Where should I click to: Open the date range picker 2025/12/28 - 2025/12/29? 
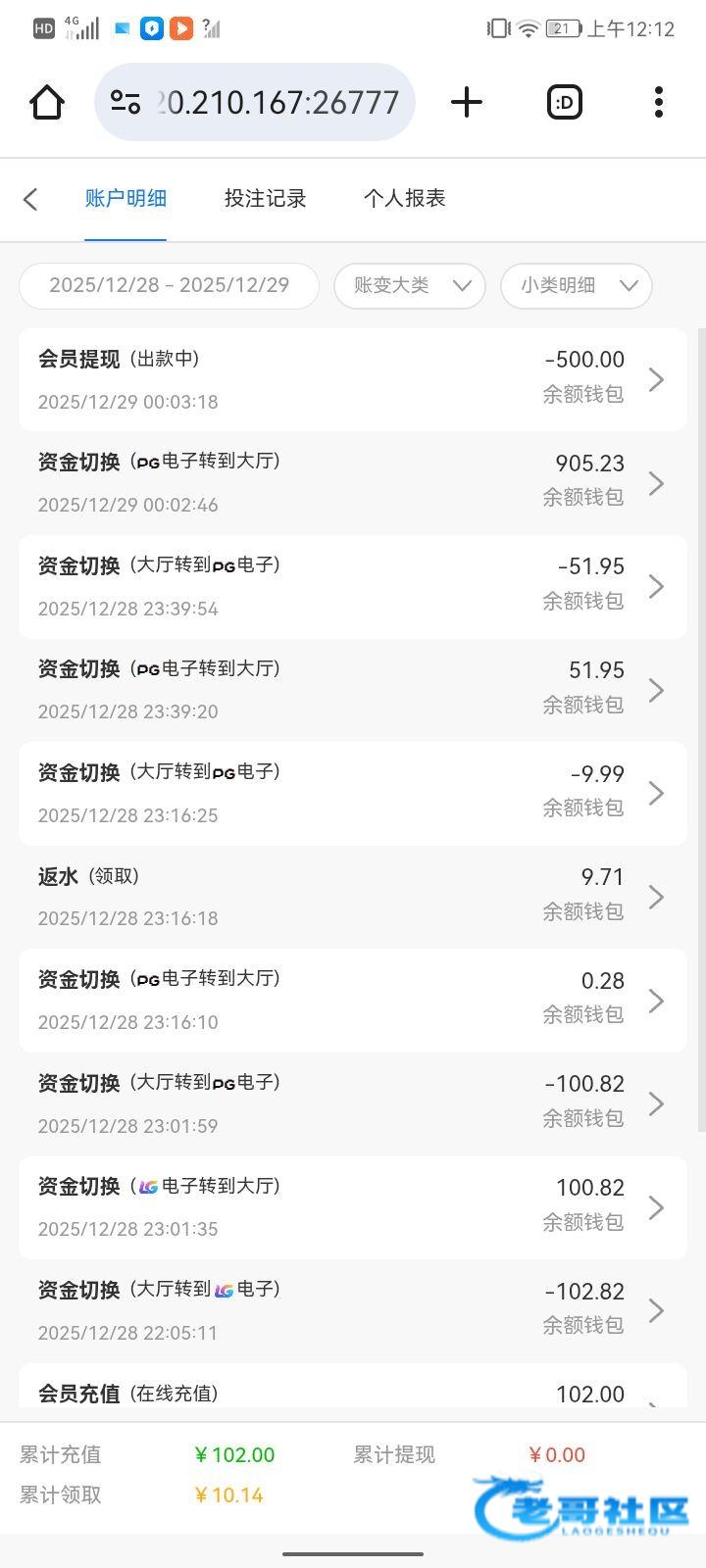[x=169, y=285]
